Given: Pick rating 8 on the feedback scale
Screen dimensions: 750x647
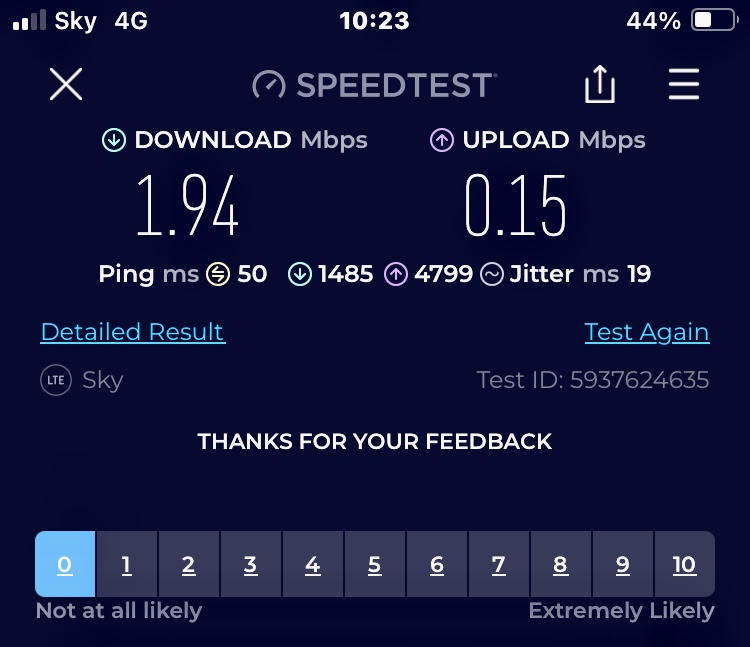Looking at the screenshot, I should [x=561, y=565].
